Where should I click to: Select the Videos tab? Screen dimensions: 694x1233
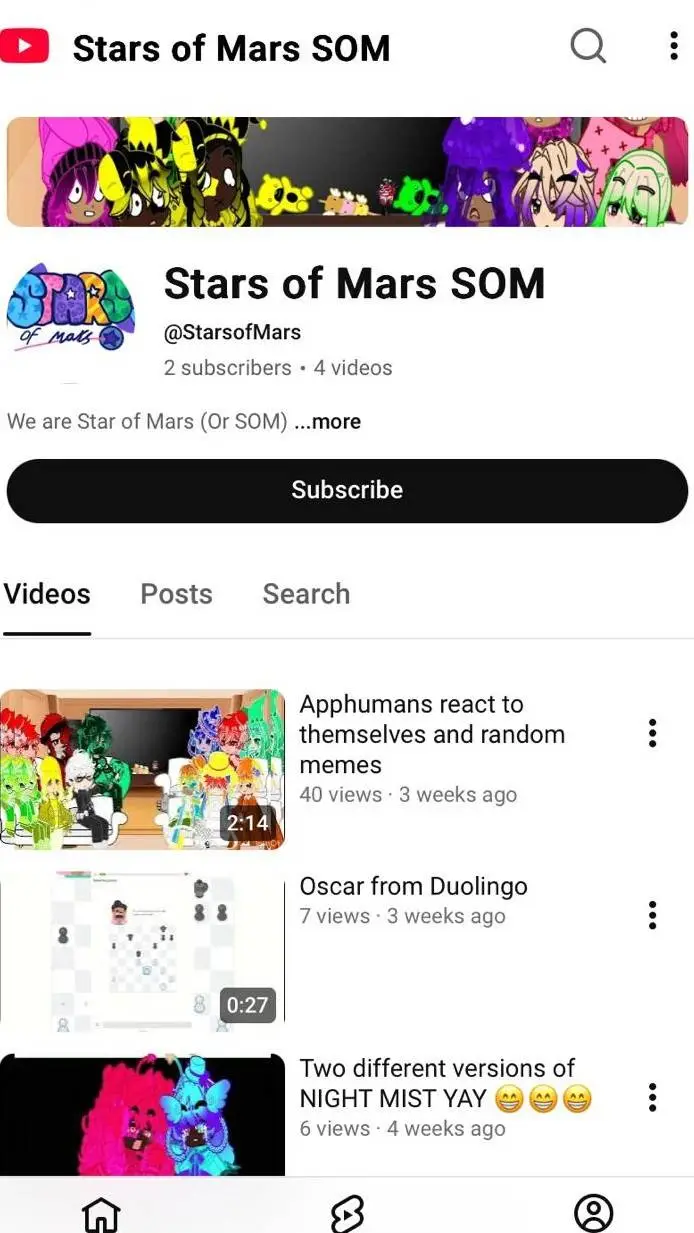(x=47, y=594)
